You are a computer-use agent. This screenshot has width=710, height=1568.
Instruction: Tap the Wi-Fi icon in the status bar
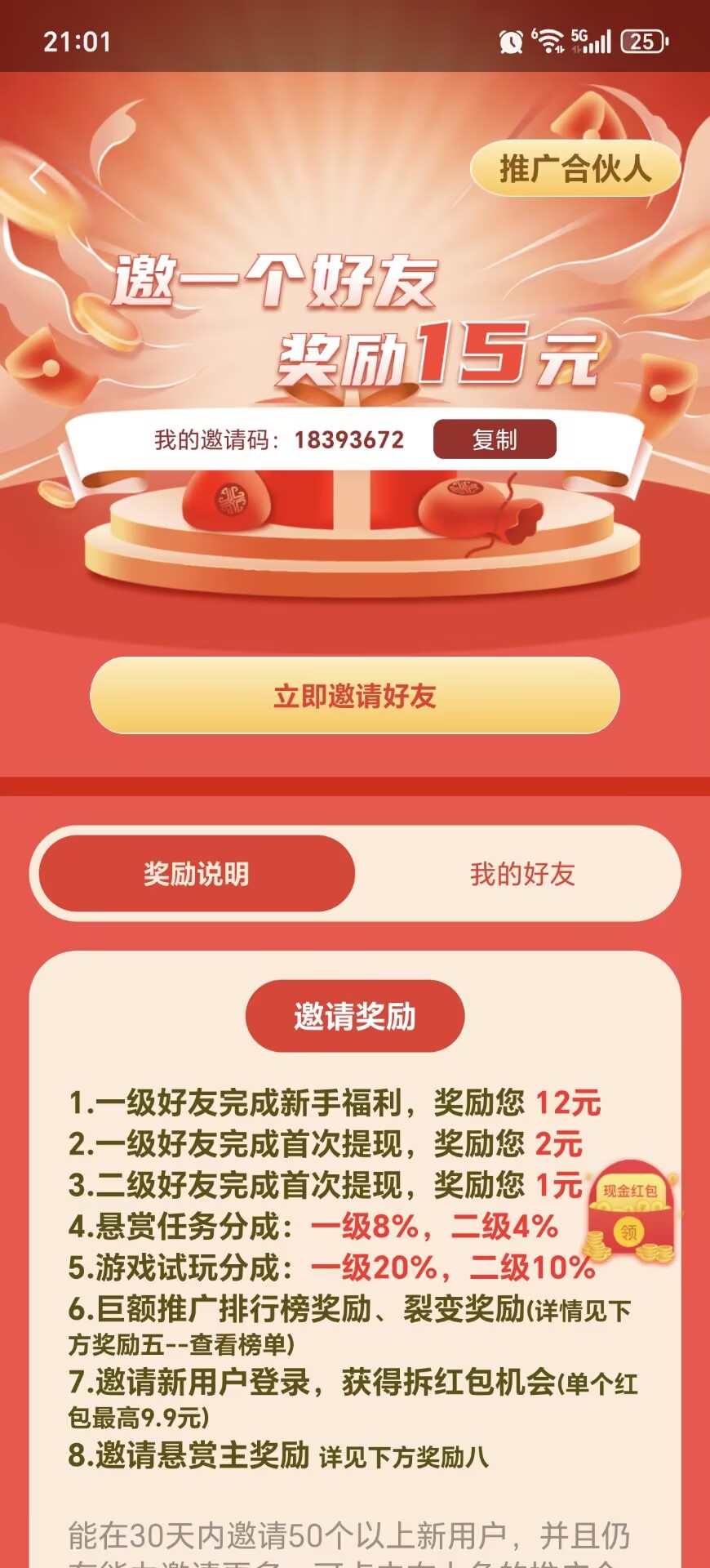click(x=551, y=39)
